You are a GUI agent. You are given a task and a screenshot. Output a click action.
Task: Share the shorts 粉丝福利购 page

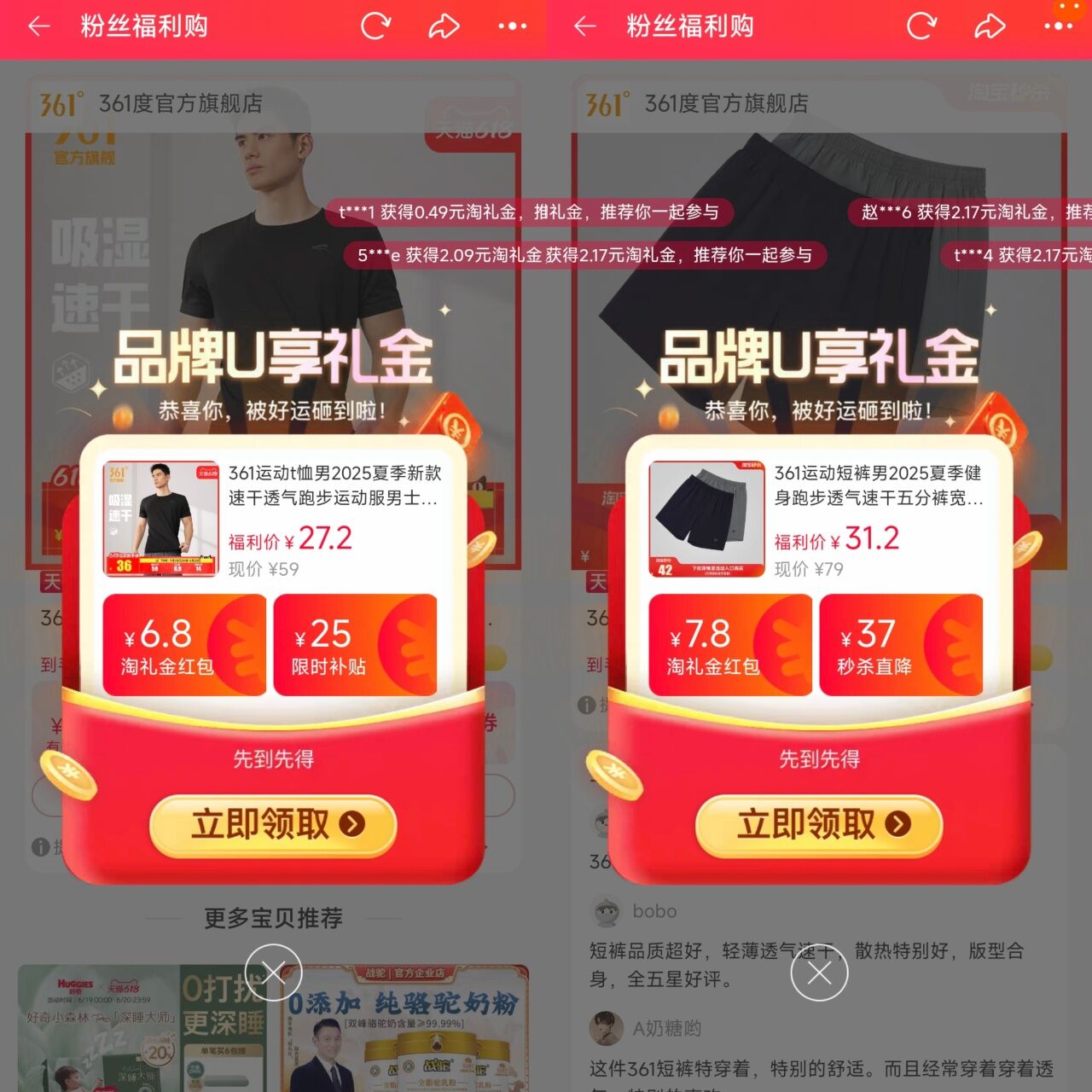990,26
